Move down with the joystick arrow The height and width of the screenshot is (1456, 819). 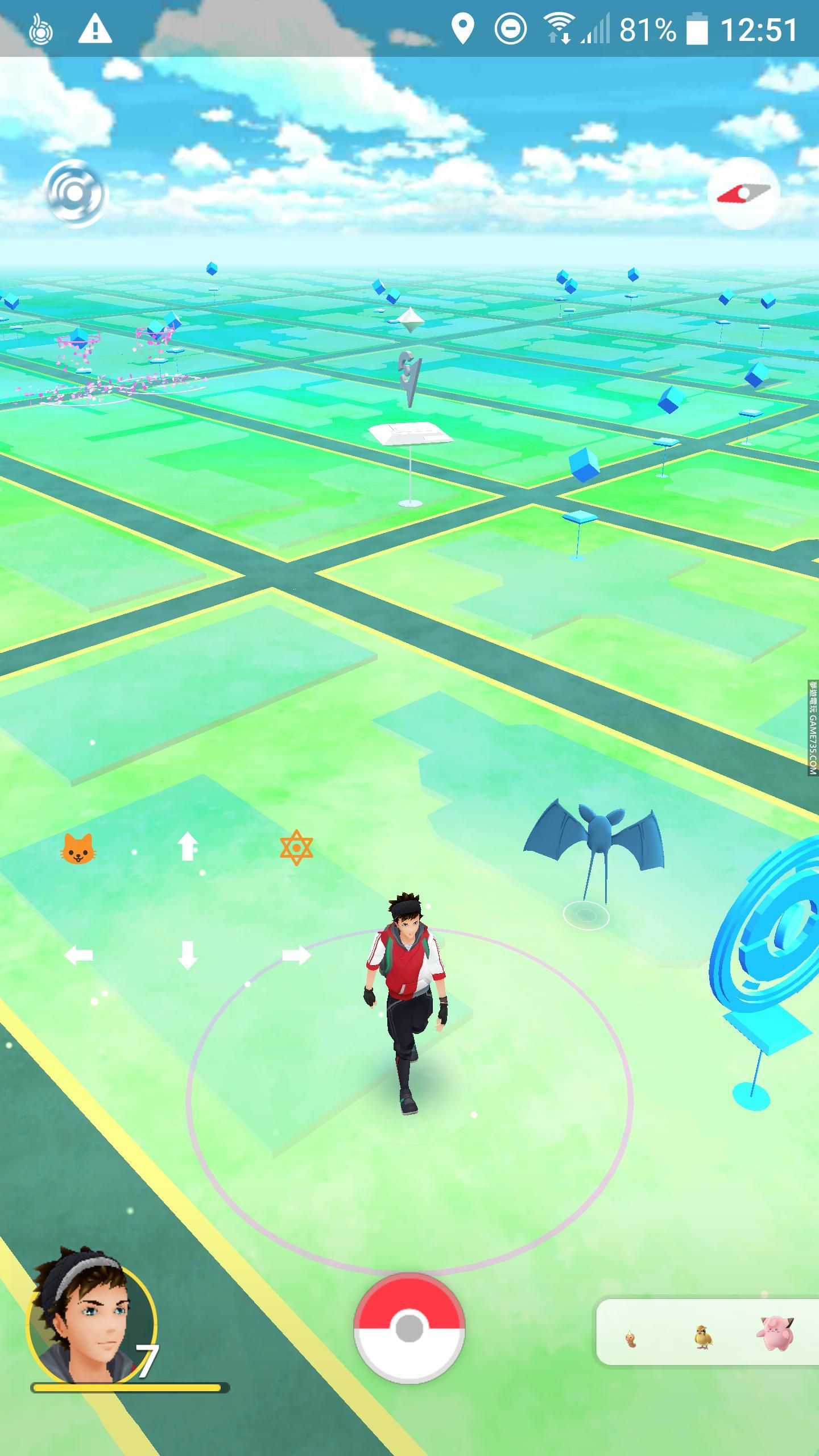click(x=188, y=955)
